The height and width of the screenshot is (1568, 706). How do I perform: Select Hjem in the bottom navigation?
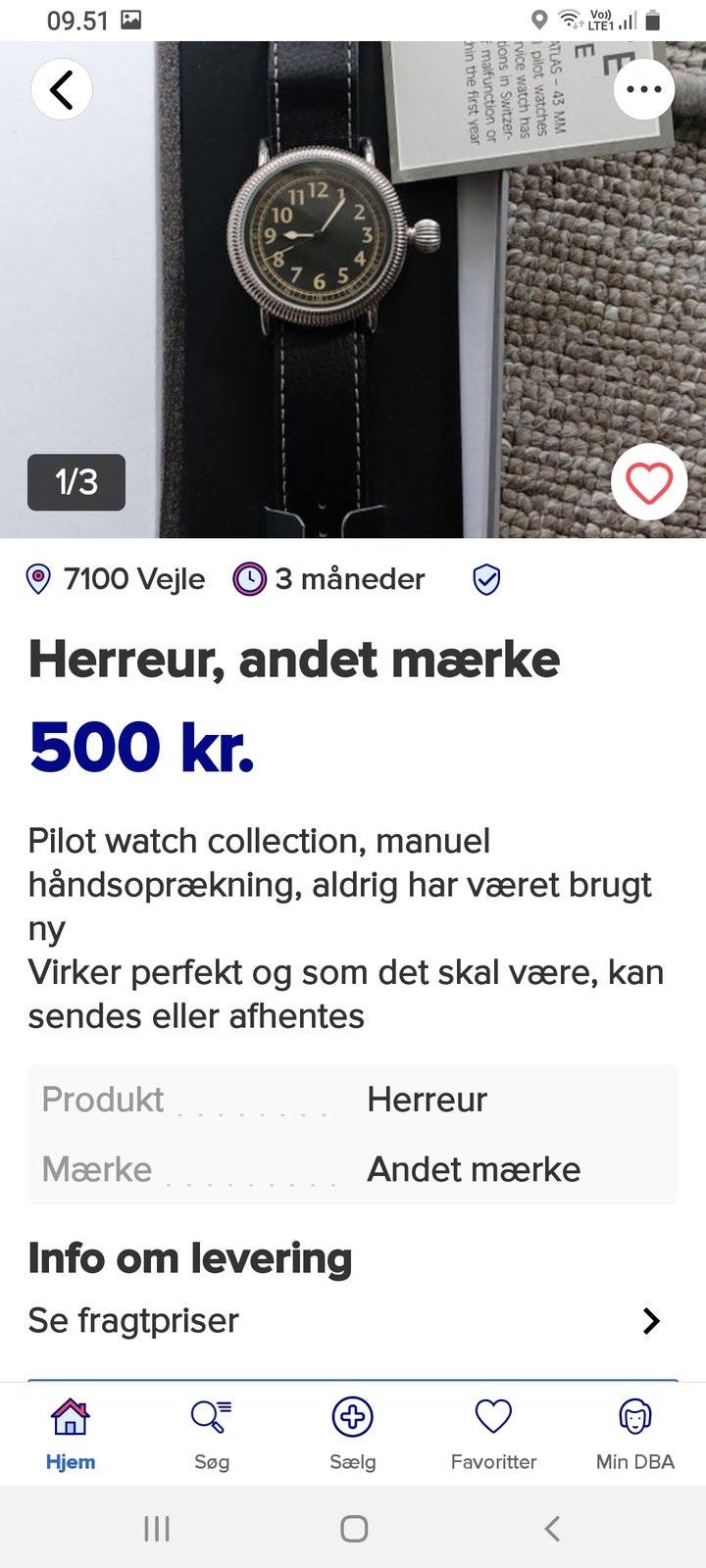tap(70, 1433)
